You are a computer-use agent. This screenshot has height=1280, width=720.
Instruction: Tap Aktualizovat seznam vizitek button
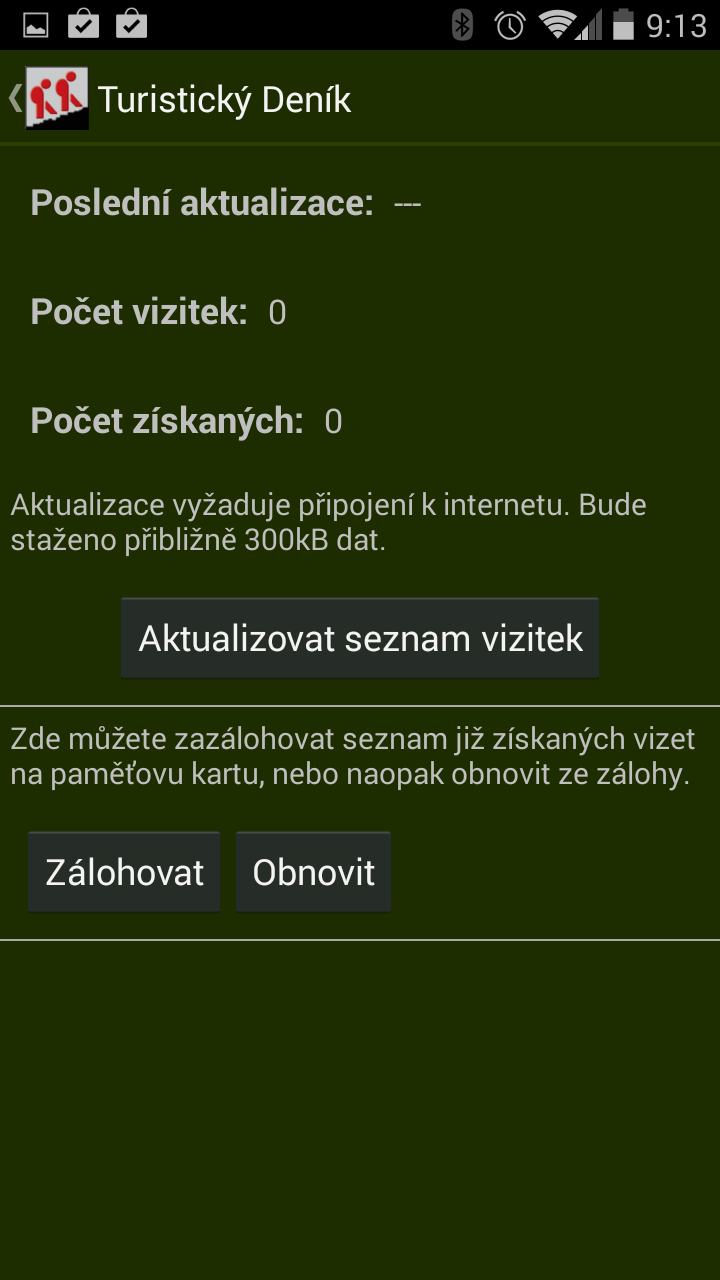360,639
